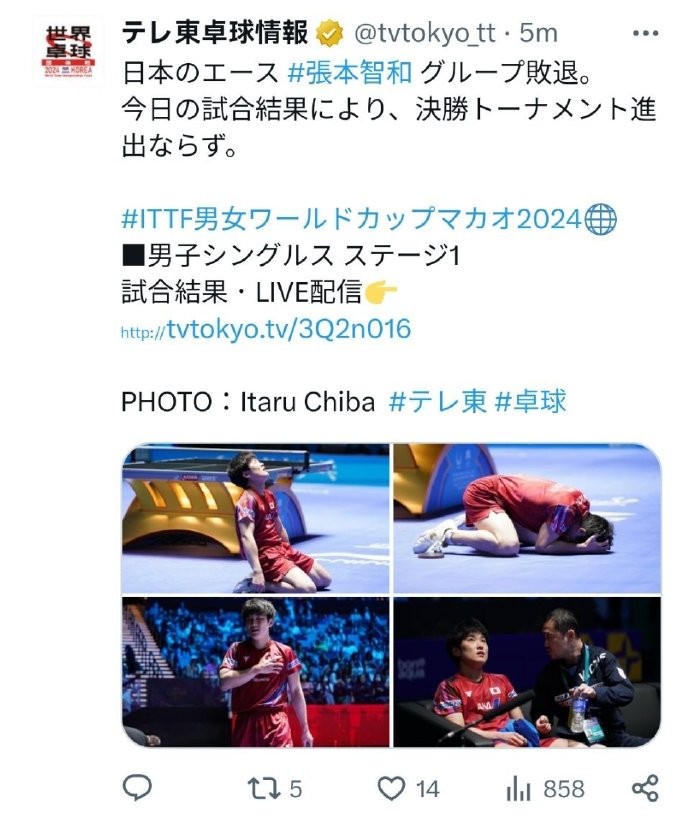The image size is (690, 827).
Task: View photo of player talking with coach
Action: (x=526, y=672)
